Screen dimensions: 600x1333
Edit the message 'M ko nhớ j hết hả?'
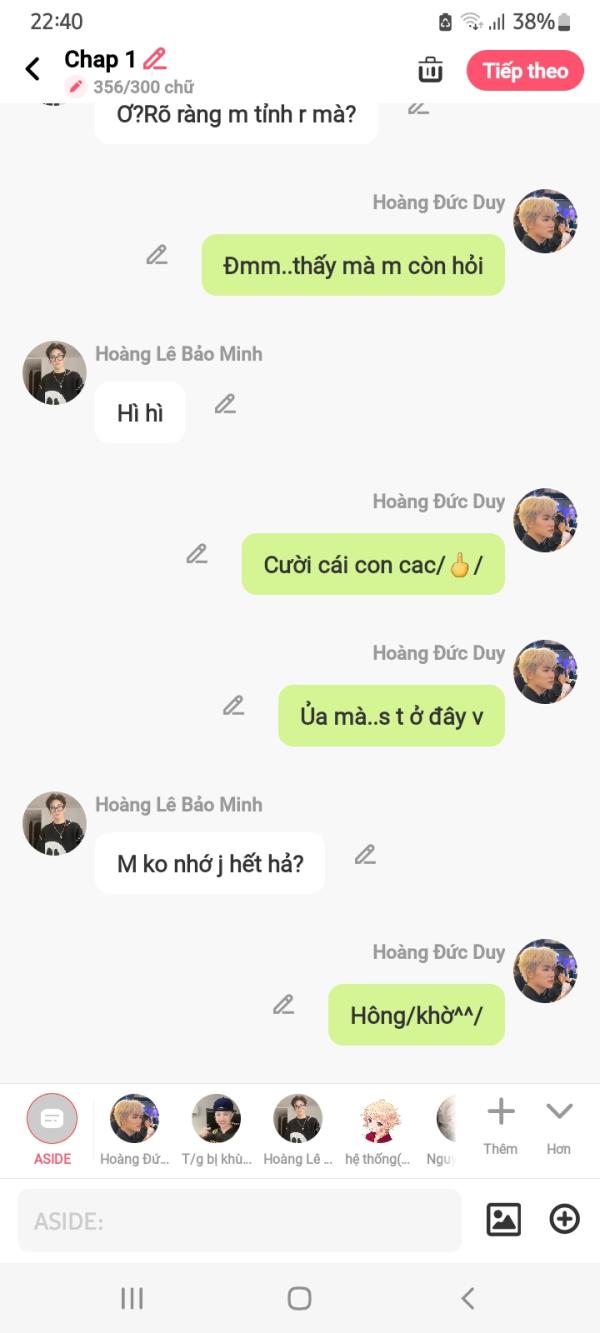click(365, 855)
